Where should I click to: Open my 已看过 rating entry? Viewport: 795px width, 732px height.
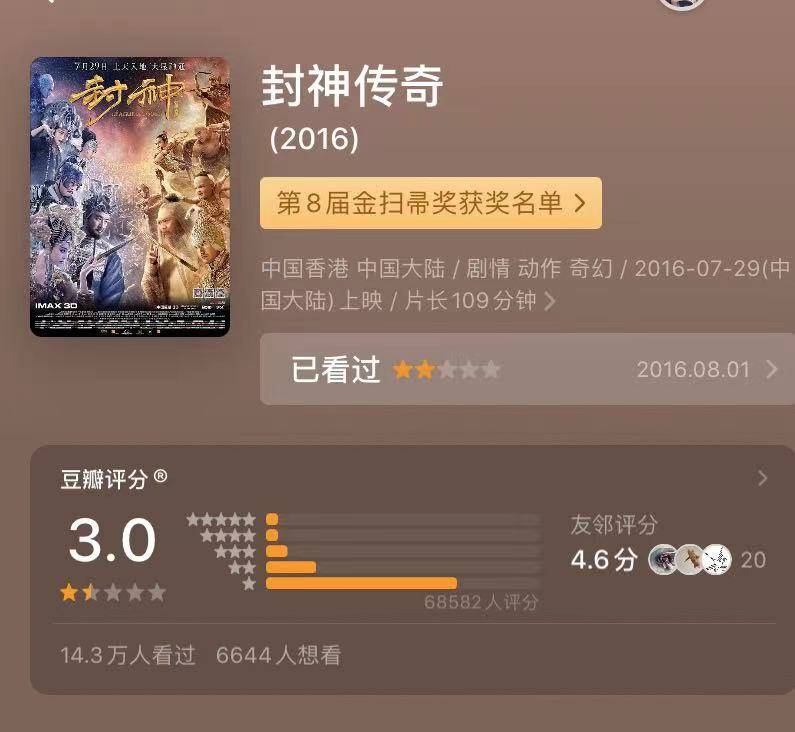pyautogui.click(x=527, y=369)
